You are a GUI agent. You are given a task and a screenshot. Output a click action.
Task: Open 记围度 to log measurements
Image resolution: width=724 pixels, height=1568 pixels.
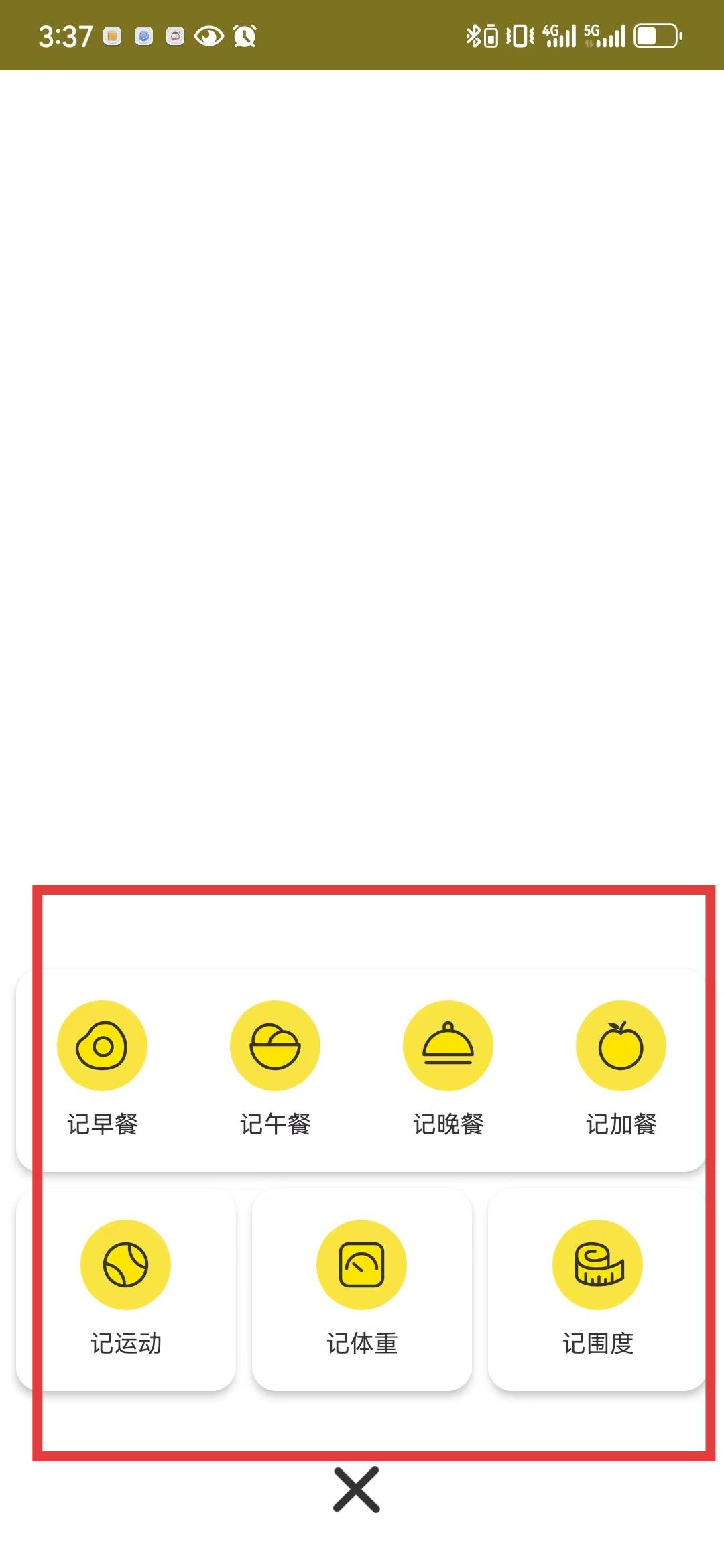597,1288
